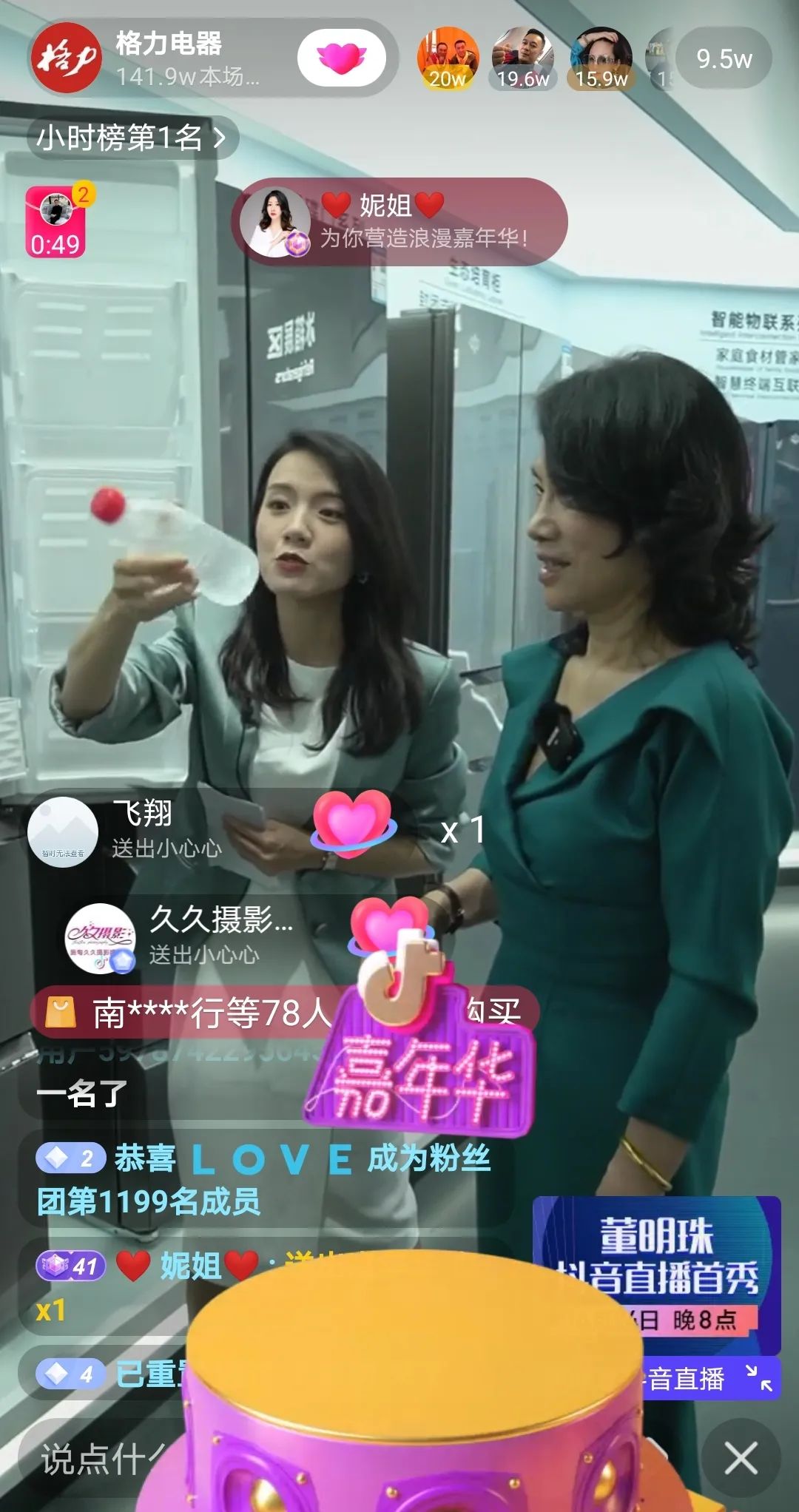799x1512 pixels.
Task: Open the 妮姐 carnival gift banner
Action: click(399, 221)
